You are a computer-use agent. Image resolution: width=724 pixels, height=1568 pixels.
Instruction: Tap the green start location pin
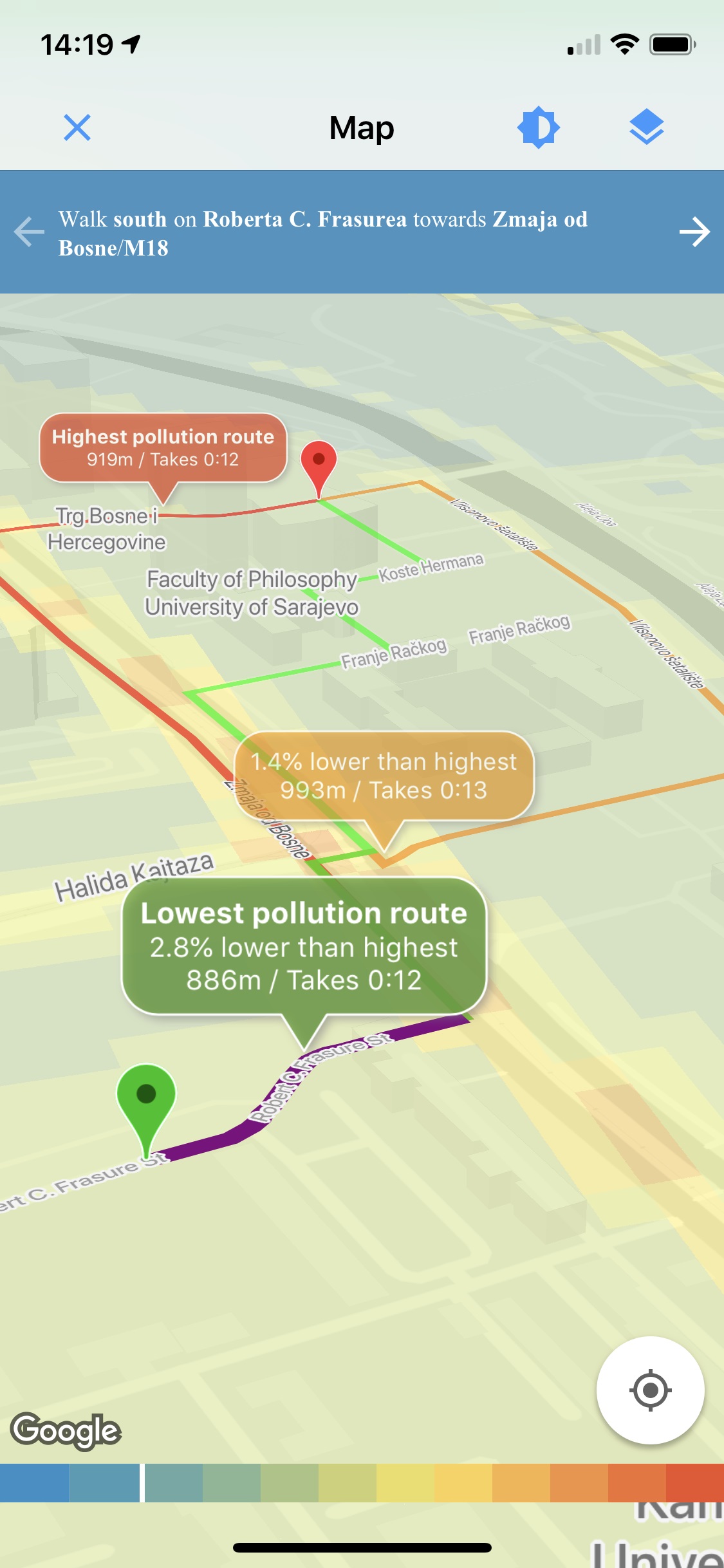(x=146, y=1096)
